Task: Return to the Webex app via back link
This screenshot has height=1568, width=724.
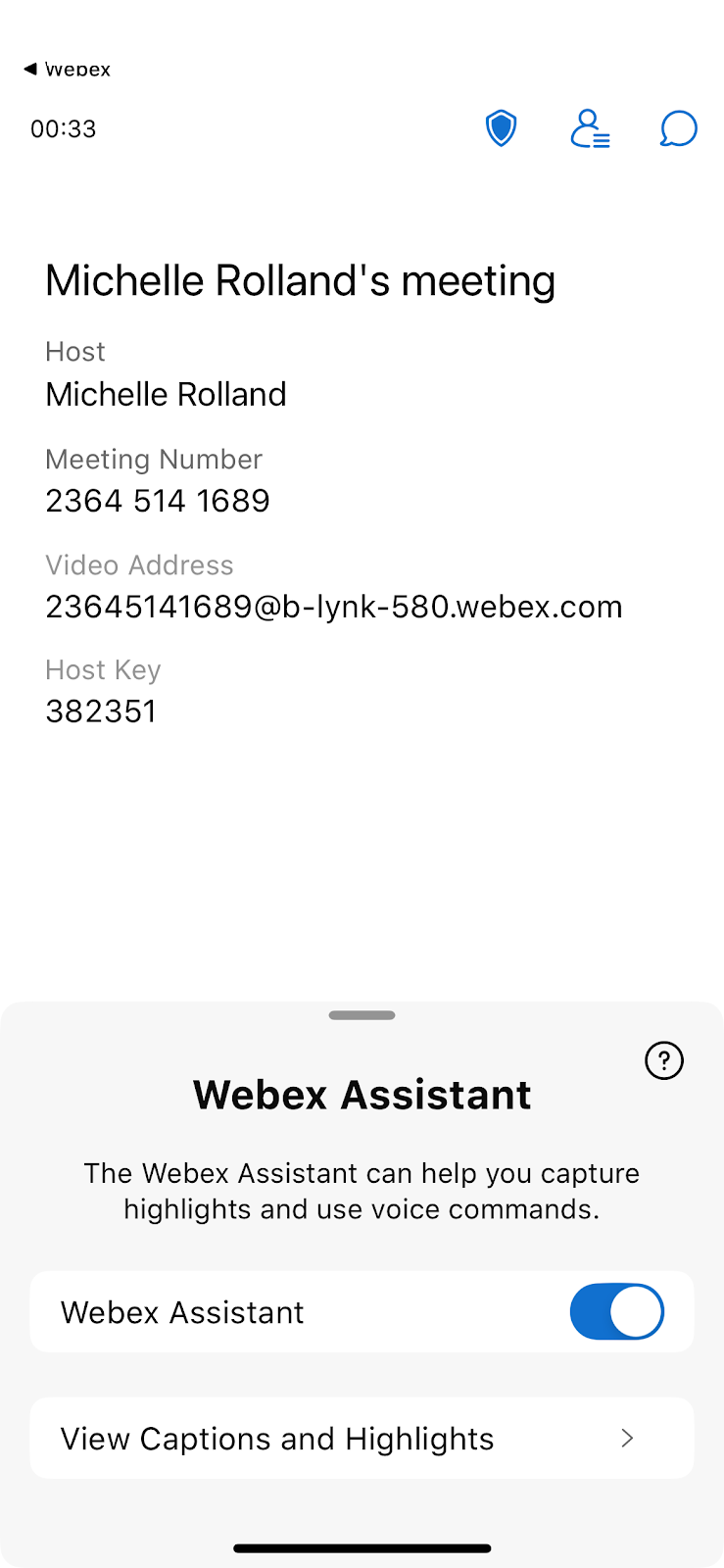Action: (x=67, y=70)
